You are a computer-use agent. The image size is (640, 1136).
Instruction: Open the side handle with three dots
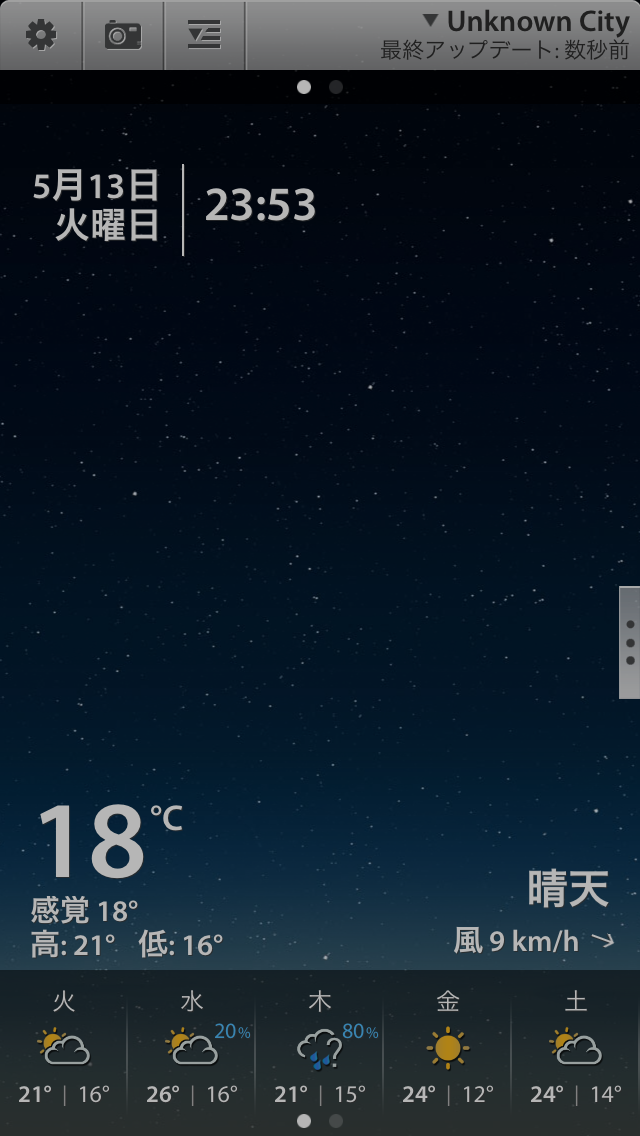[x=629, y=643]
